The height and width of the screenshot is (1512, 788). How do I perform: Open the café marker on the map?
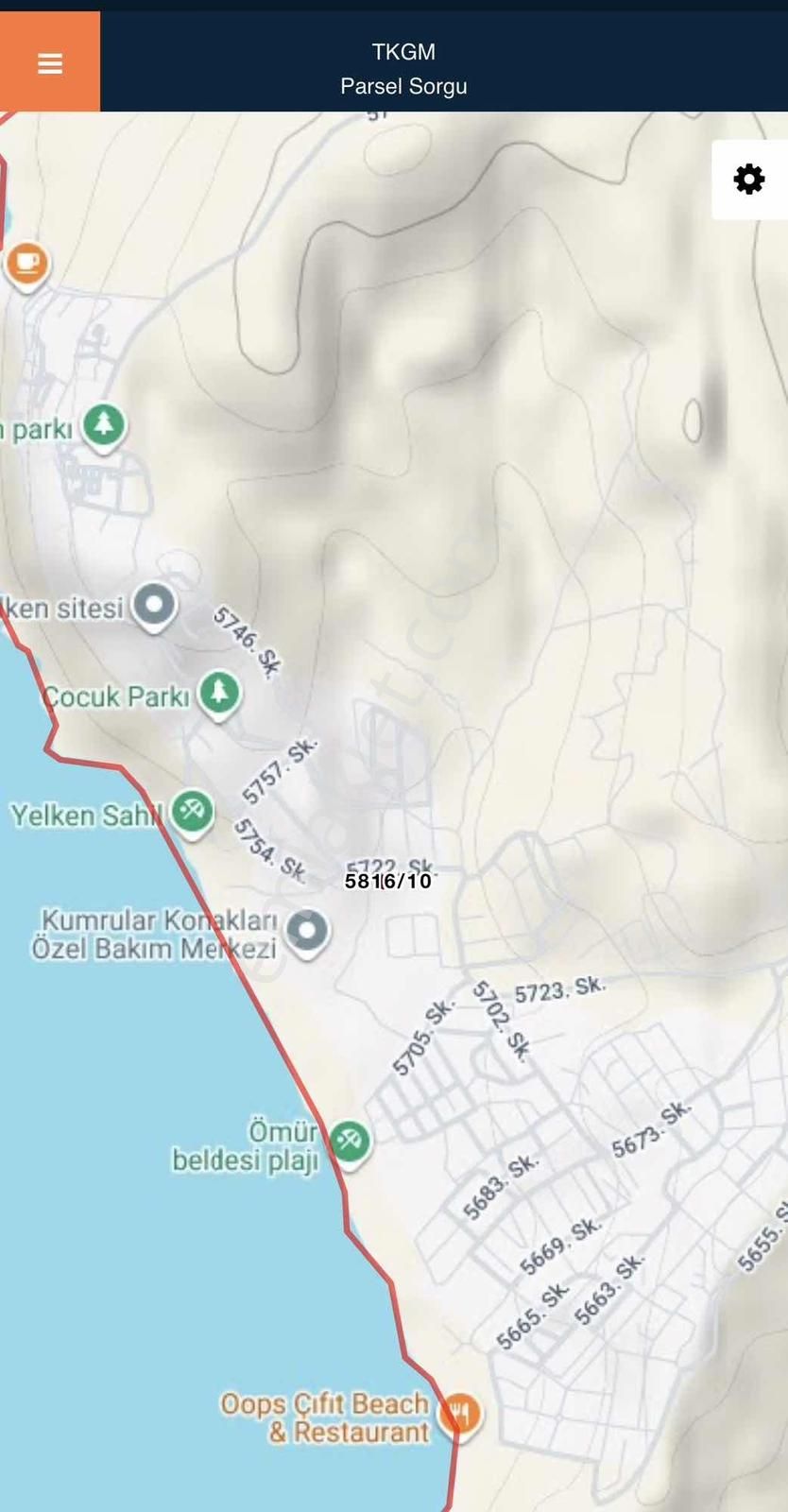coord(26,262)
